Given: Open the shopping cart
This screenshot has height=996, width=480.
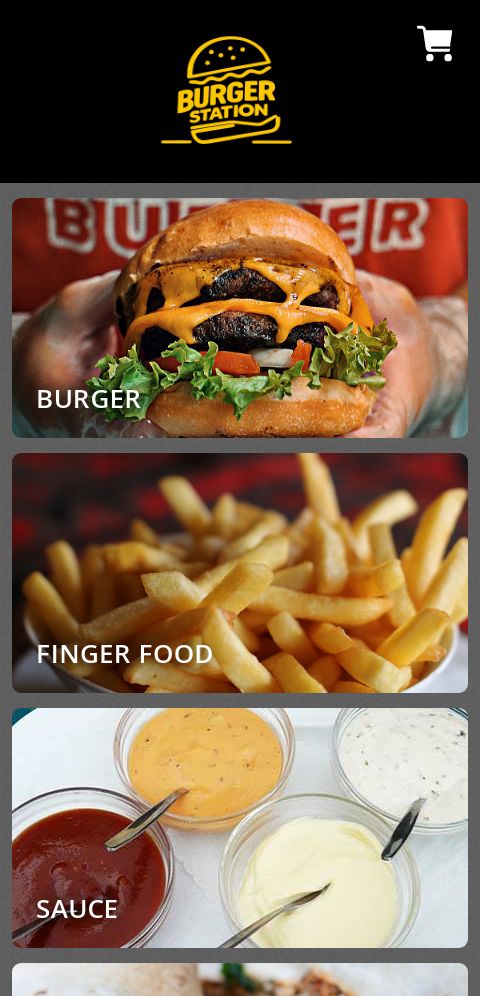Looking at the screenshot, I should coord(435,44).
